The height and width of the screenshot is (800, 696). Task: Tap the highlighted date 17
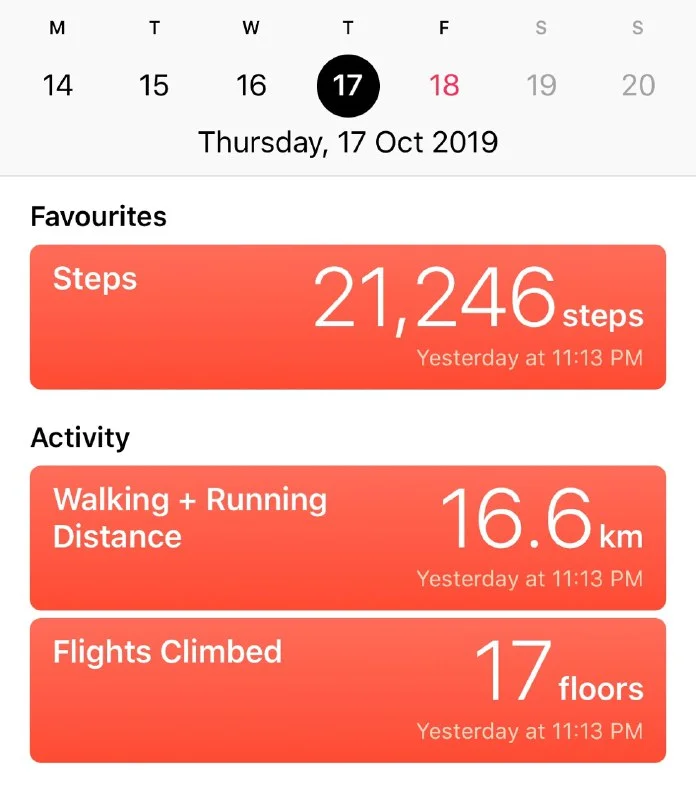348,85
